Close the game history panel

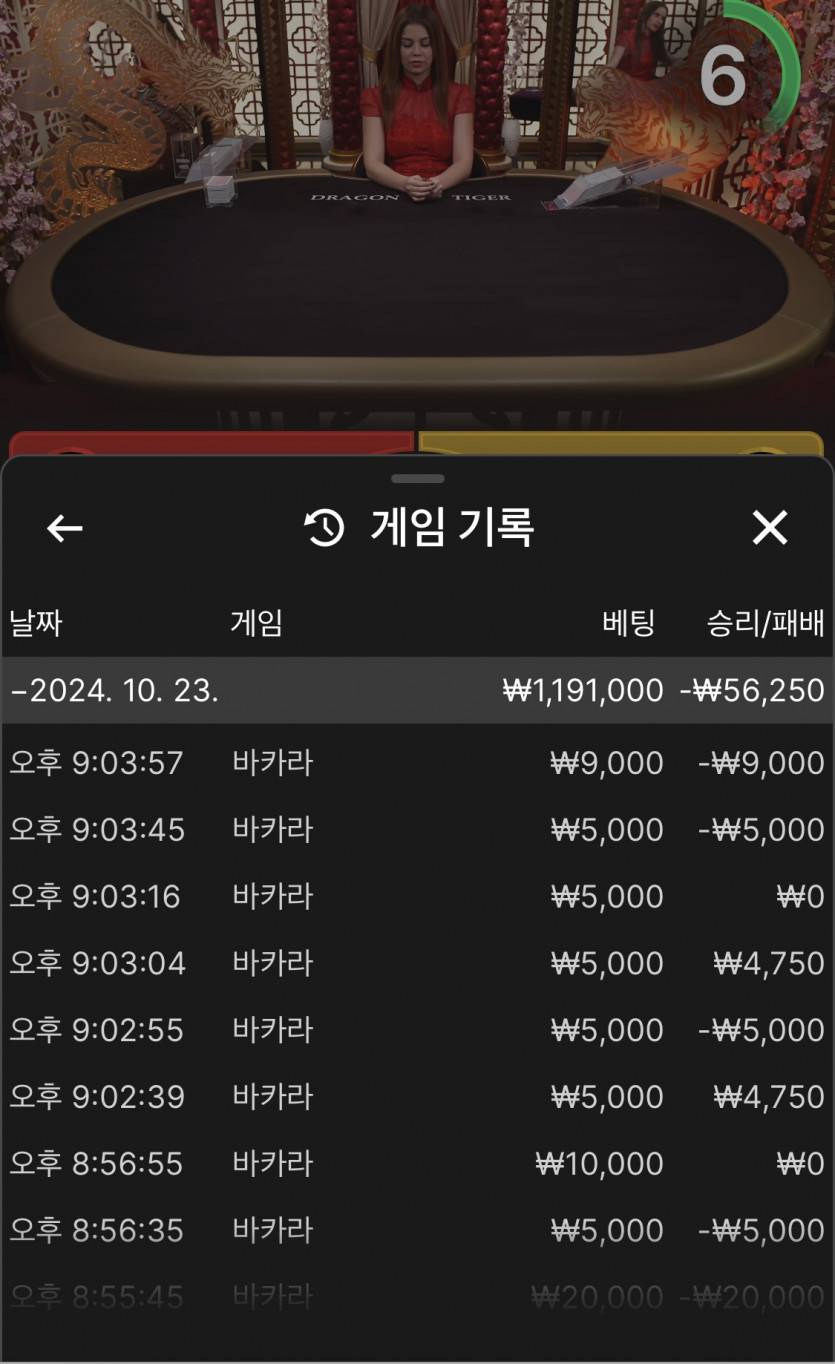(770, 528)
